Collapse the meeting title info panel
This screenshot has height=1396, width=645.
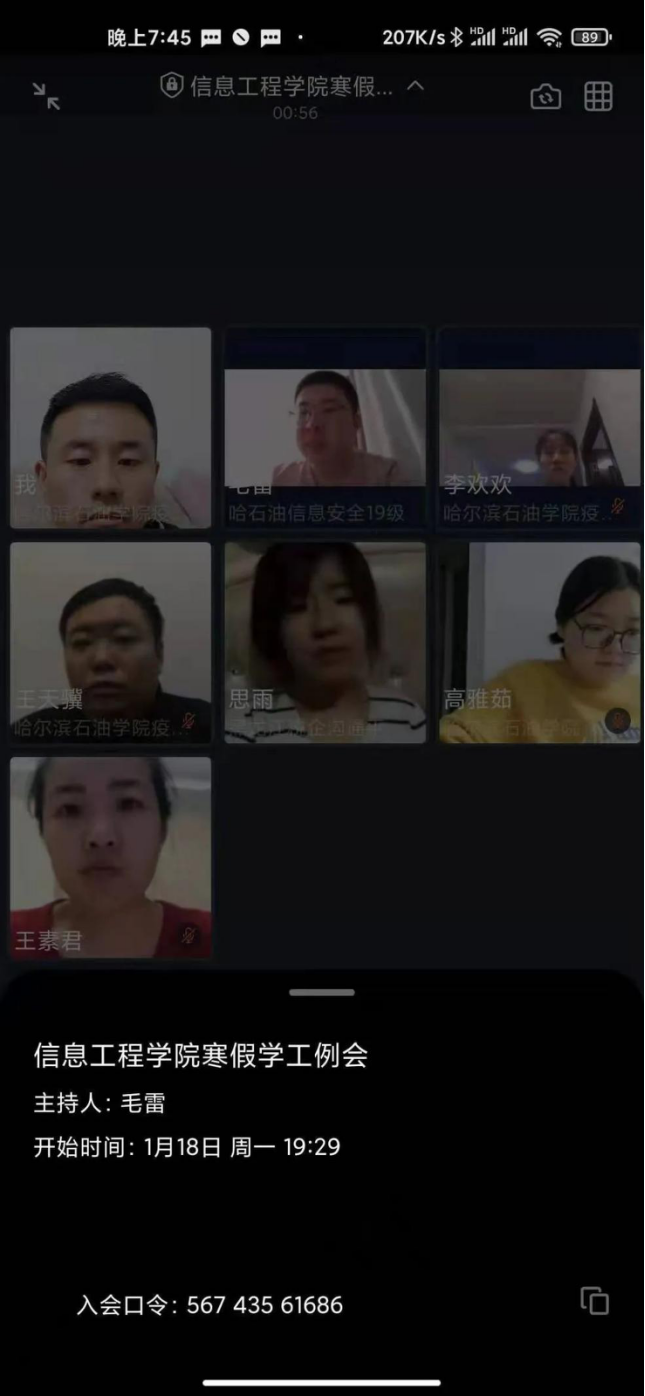[416, 86]
